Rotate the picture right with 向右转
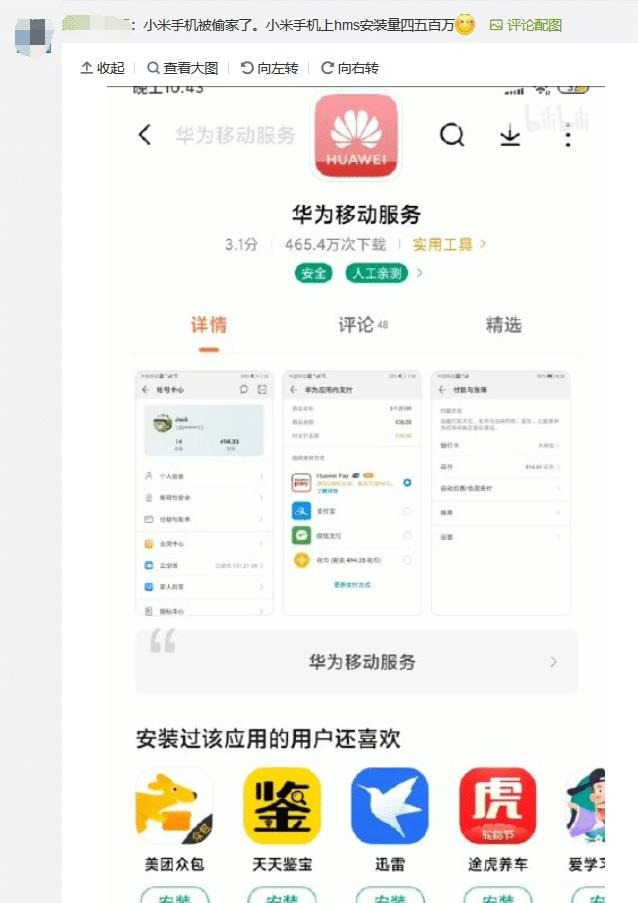Viewport: 638px width, 903px height. pyautogui.click(x=349, y=68)
